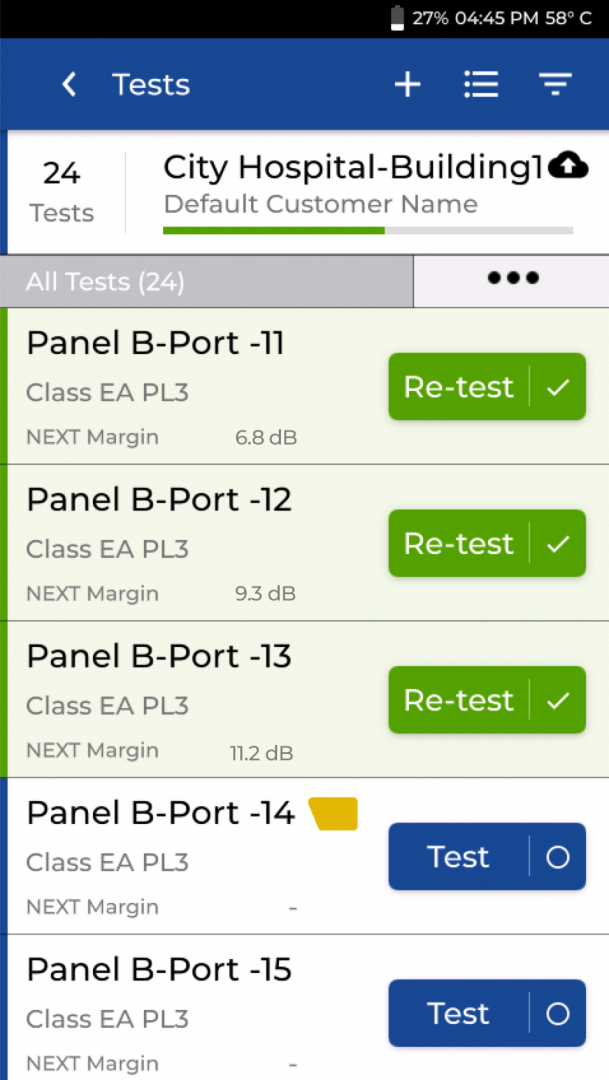Image resolution: width=609 pixels, height=1080 pixels.
Task: Add a new test with the plus icon
Action: pos(407,85)
